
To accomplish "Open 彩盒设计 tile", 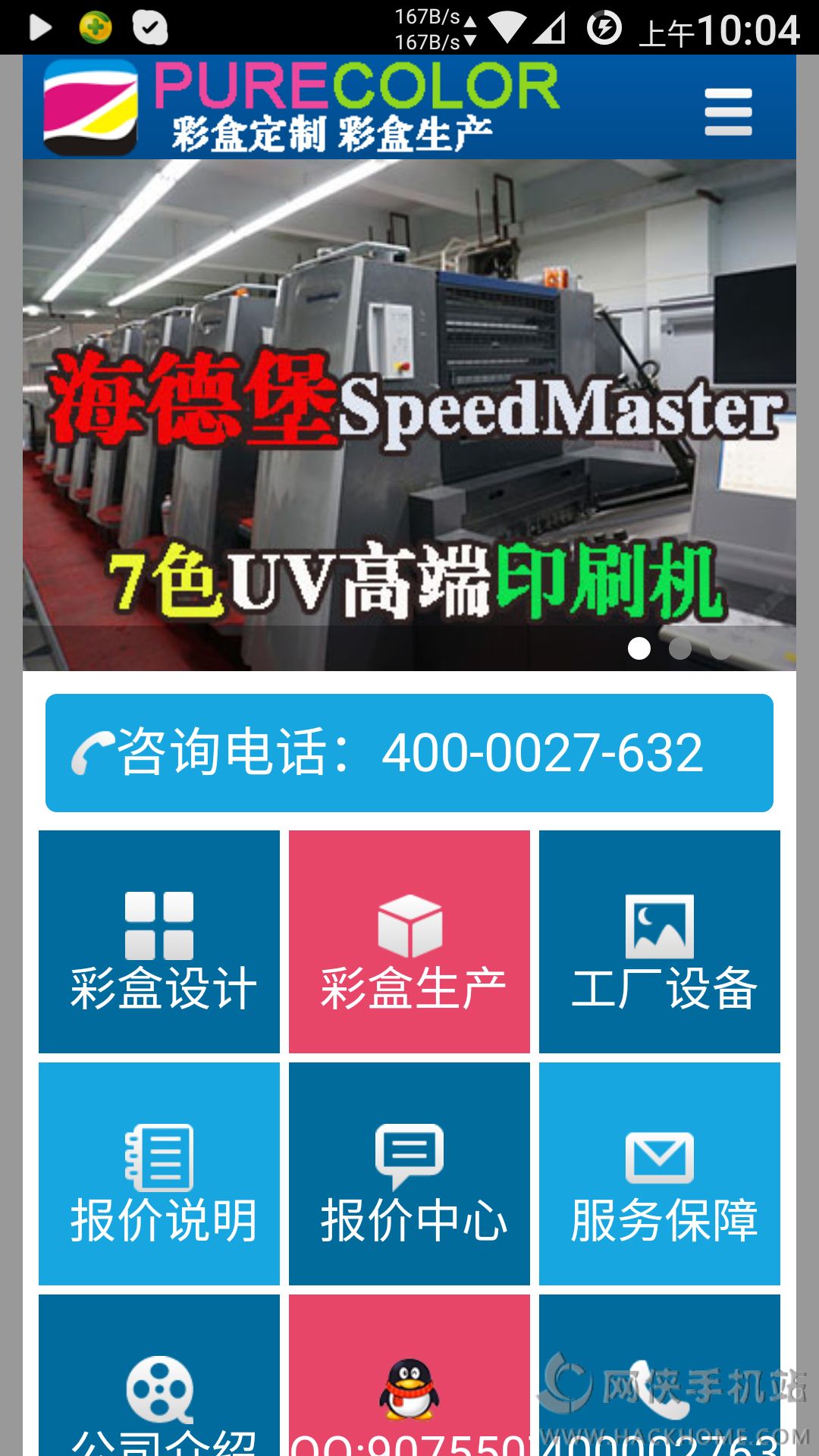I will [x=159, y=942].
